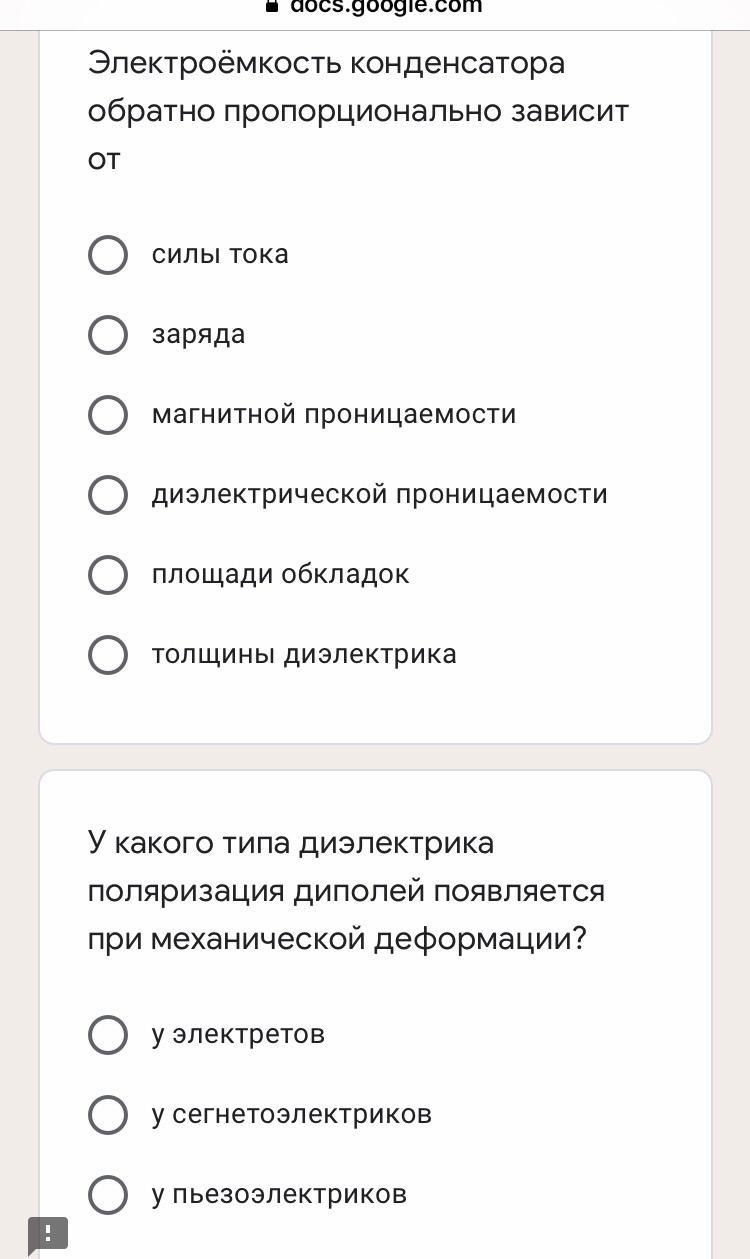
Task: Pick 'диэлектрической проницаемости' radio option
Action: pyautogui.click(x=108, y=495)
